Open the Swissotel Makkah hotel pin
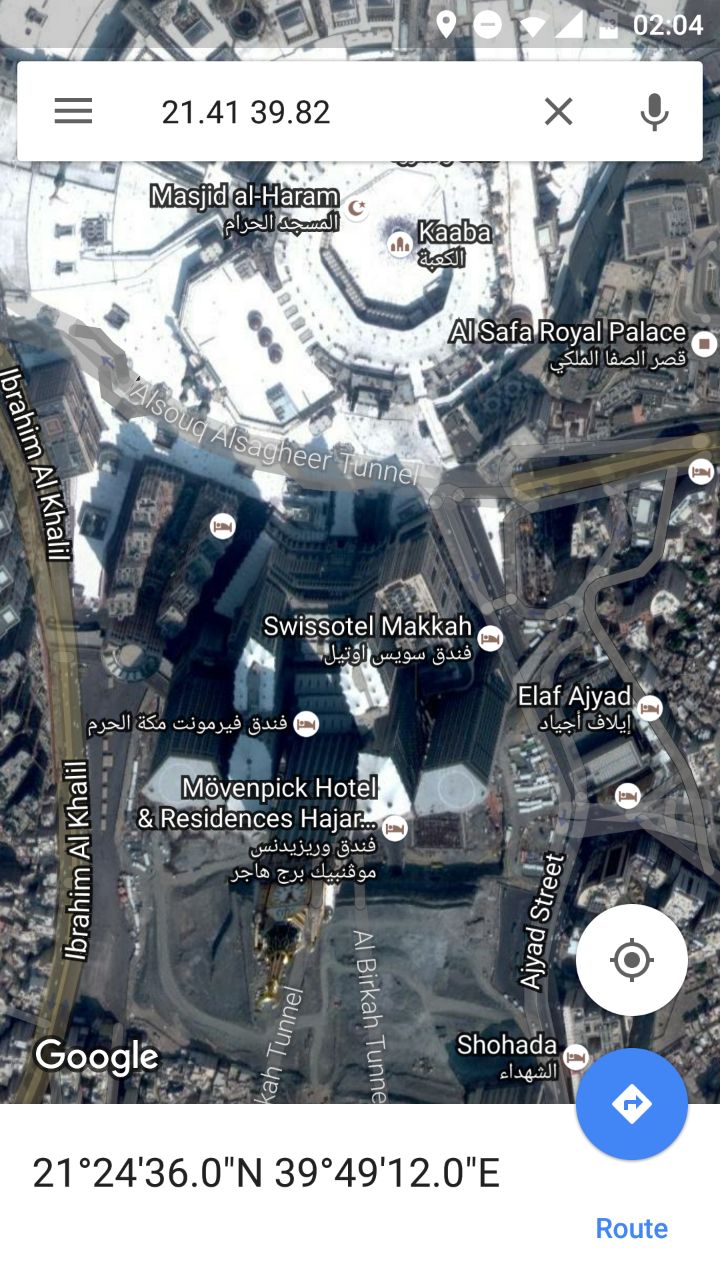The width and height of the screenshot is (720, 1280). tap(490, 637)
